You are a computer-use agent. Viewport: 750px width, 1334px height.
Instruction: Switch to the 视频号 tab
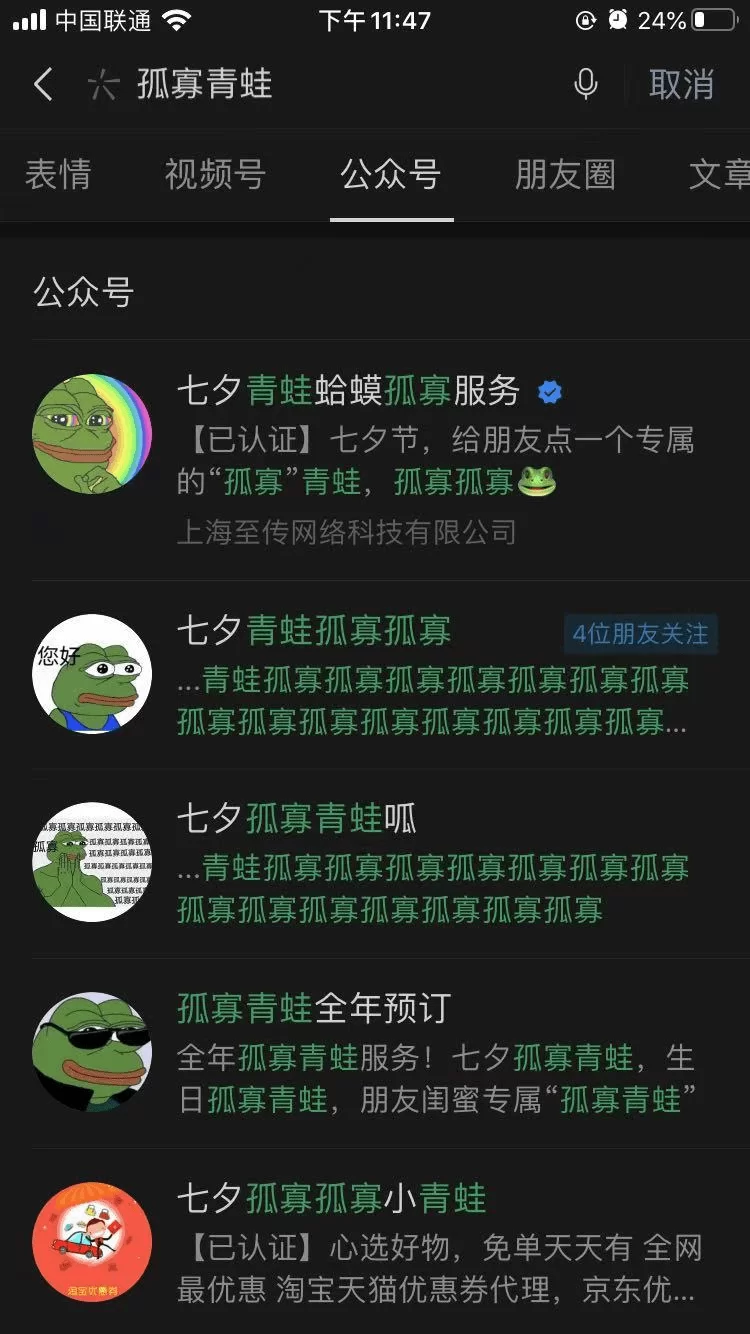(x=216, y=175)
